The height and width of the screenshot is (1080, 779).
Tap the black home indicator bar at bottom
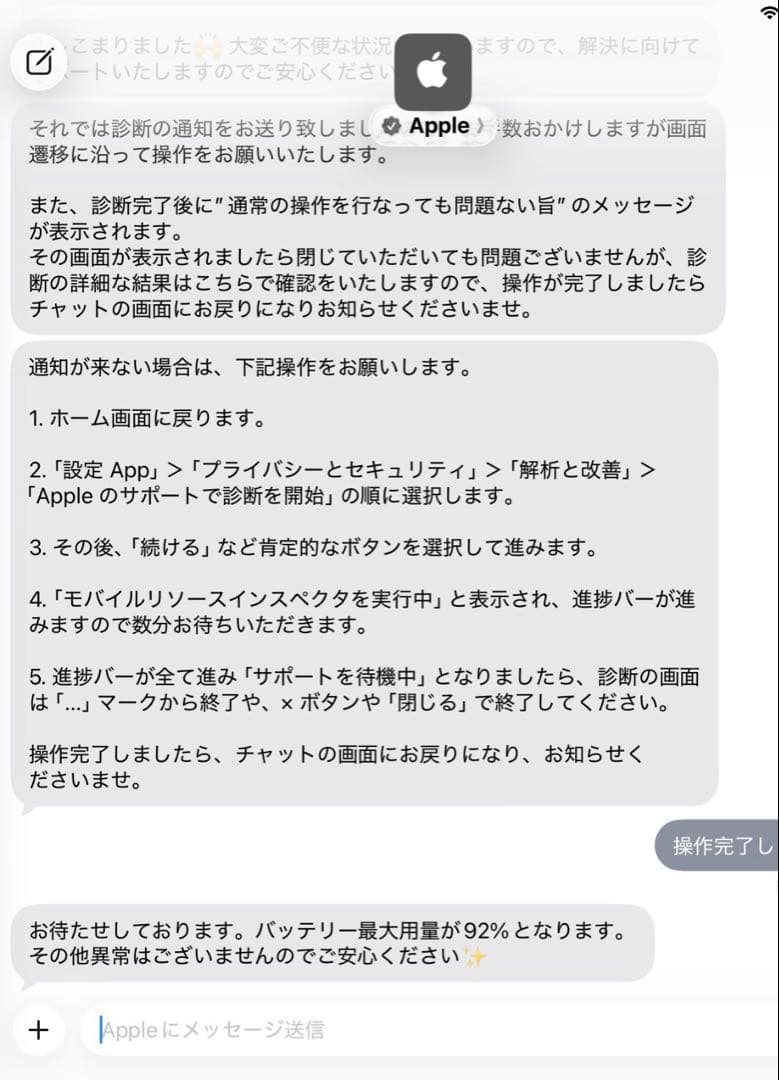(389, 1074)
